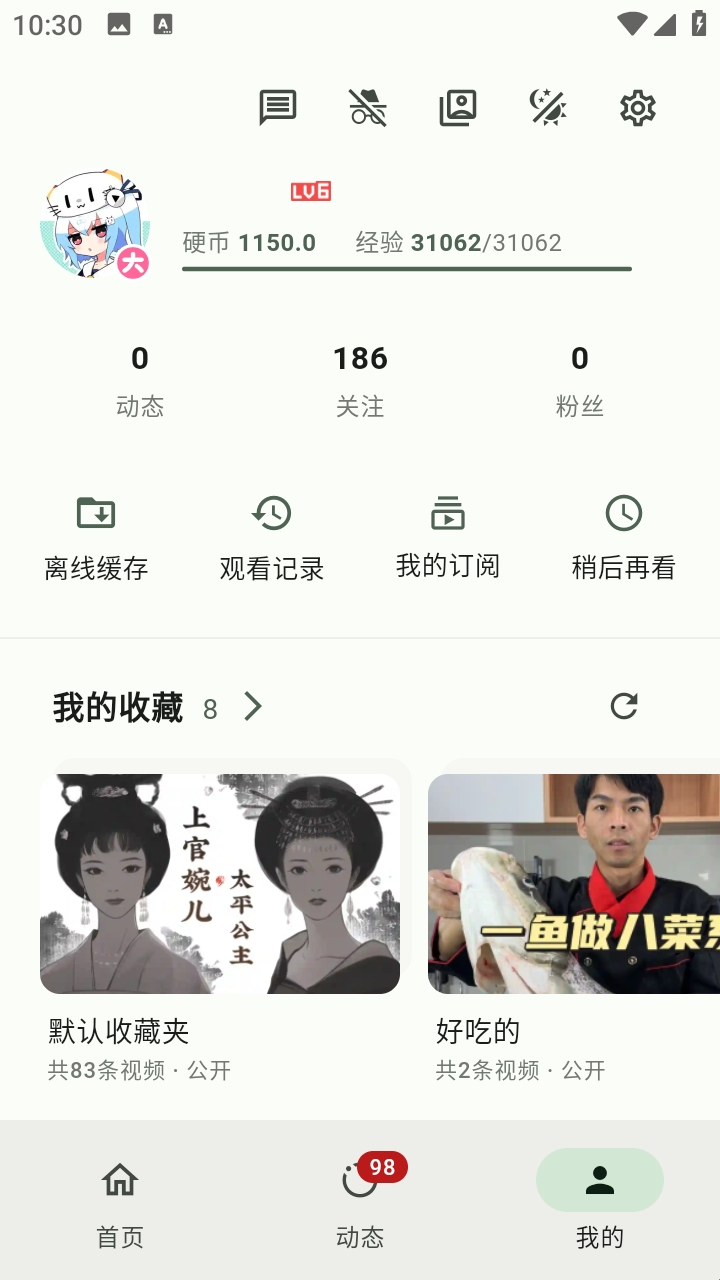Open the 关注 following list
The height and width of the screenshot is (1280, 720).
(360, 380)
